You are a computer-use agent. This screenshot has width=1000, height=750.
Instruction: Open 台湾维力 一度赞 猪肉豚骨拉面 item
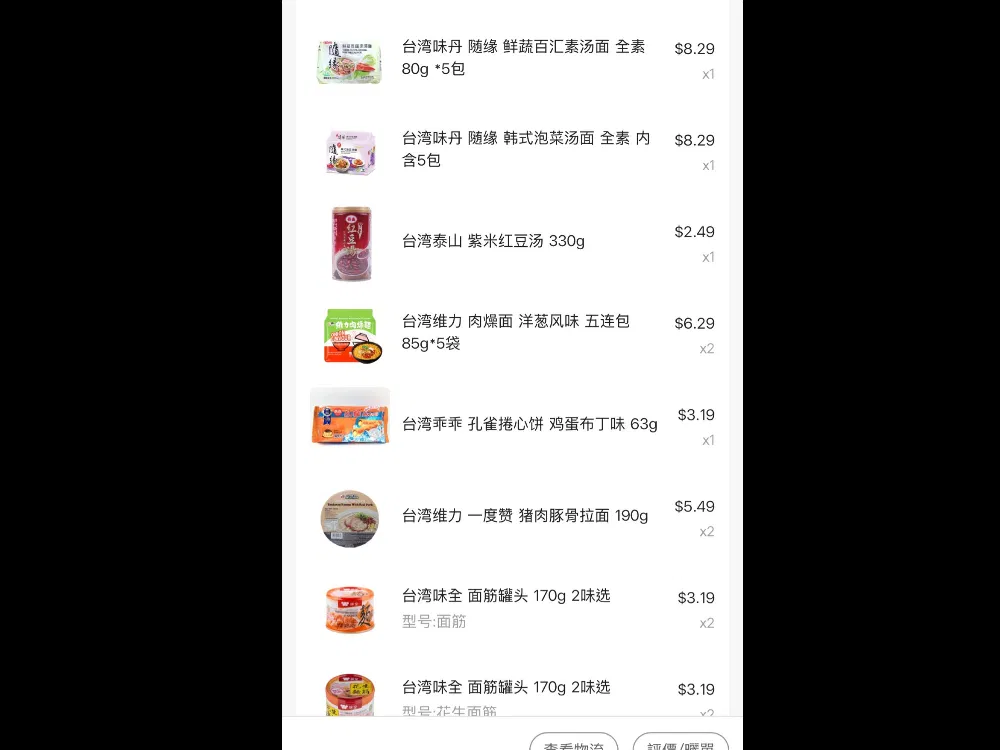tap(524, 516)
